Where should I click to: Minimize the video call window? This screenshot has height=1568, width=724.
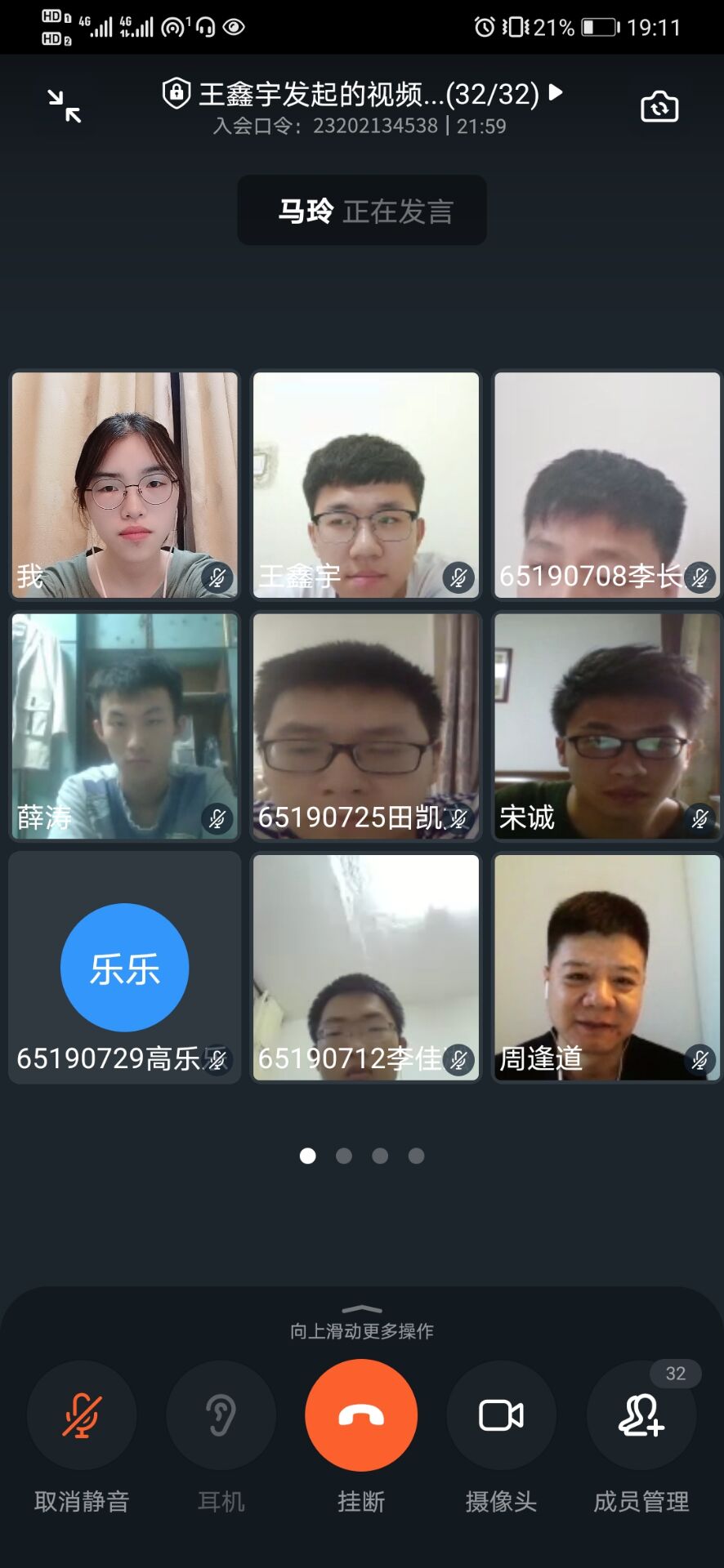(64, 106)
